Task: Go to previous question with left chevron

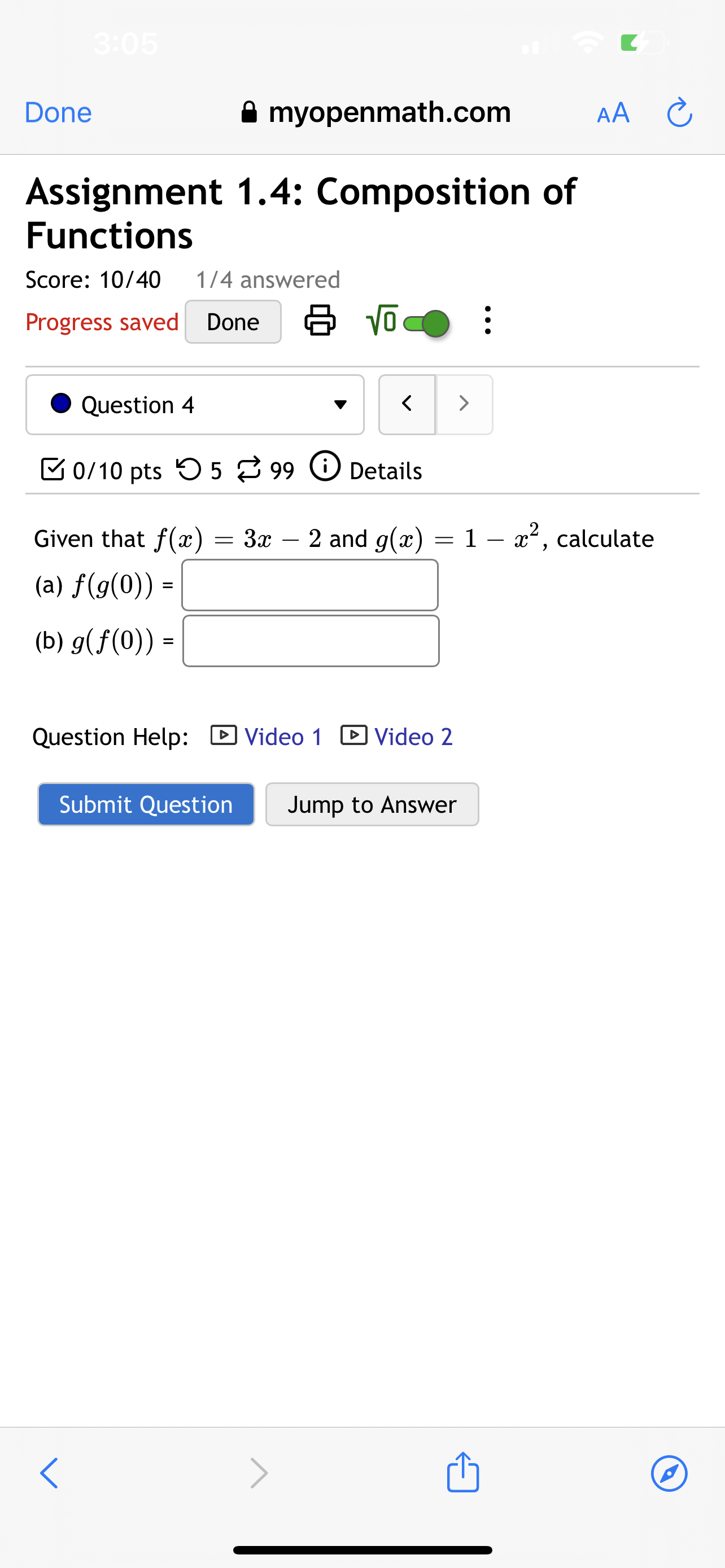Action: pyautogui.click(x=407, y=404)
